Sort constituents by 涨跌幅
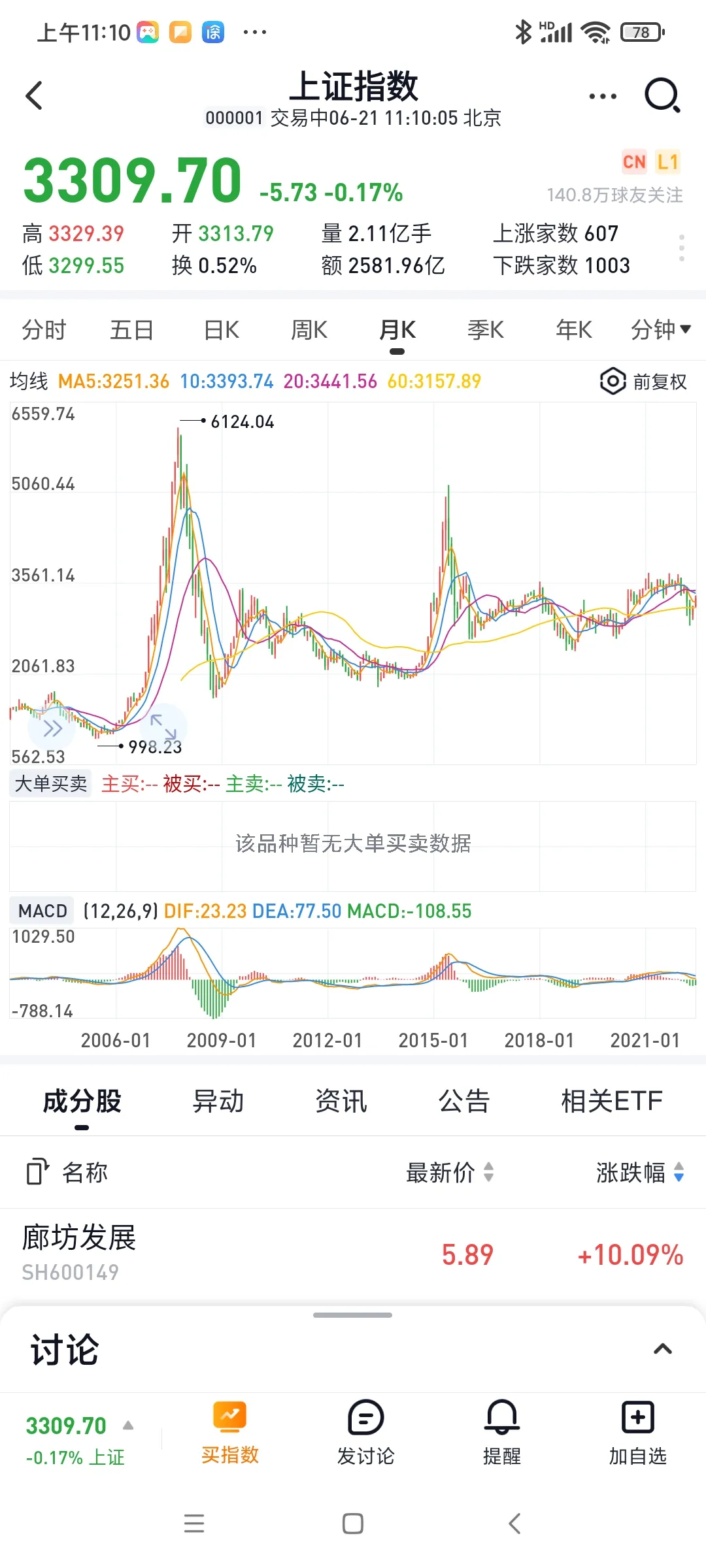 point(640,1173)
